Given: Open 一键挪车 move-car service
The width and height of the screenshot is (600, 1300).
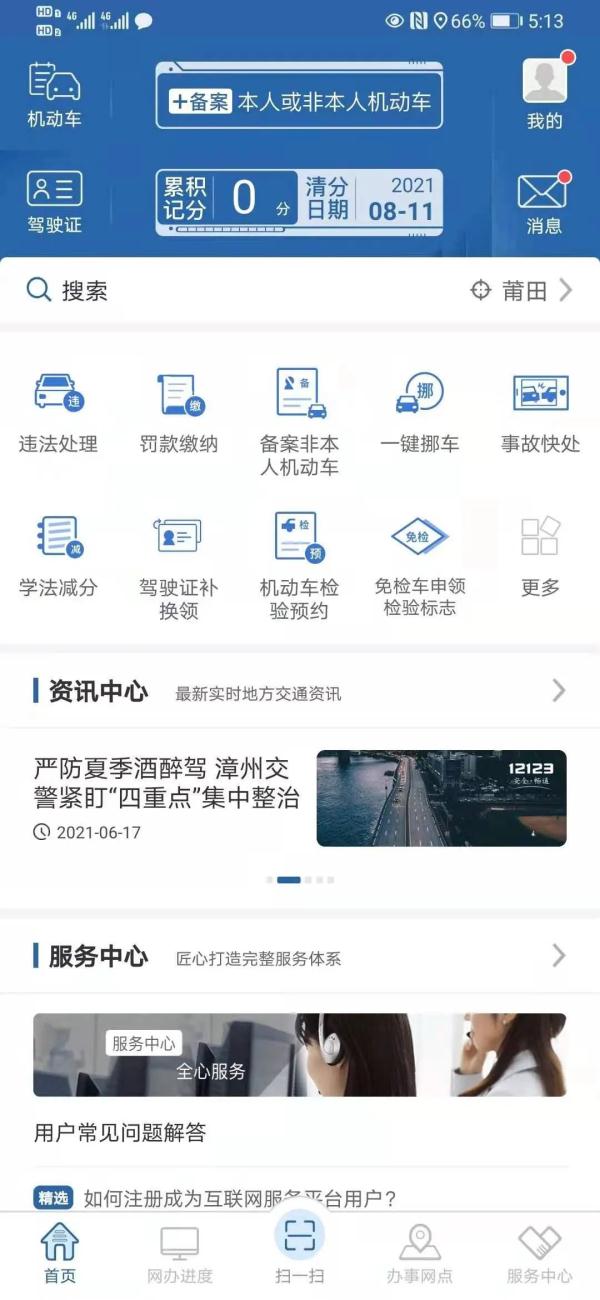Looking at the screenshot, I should [x=419, y=412].
